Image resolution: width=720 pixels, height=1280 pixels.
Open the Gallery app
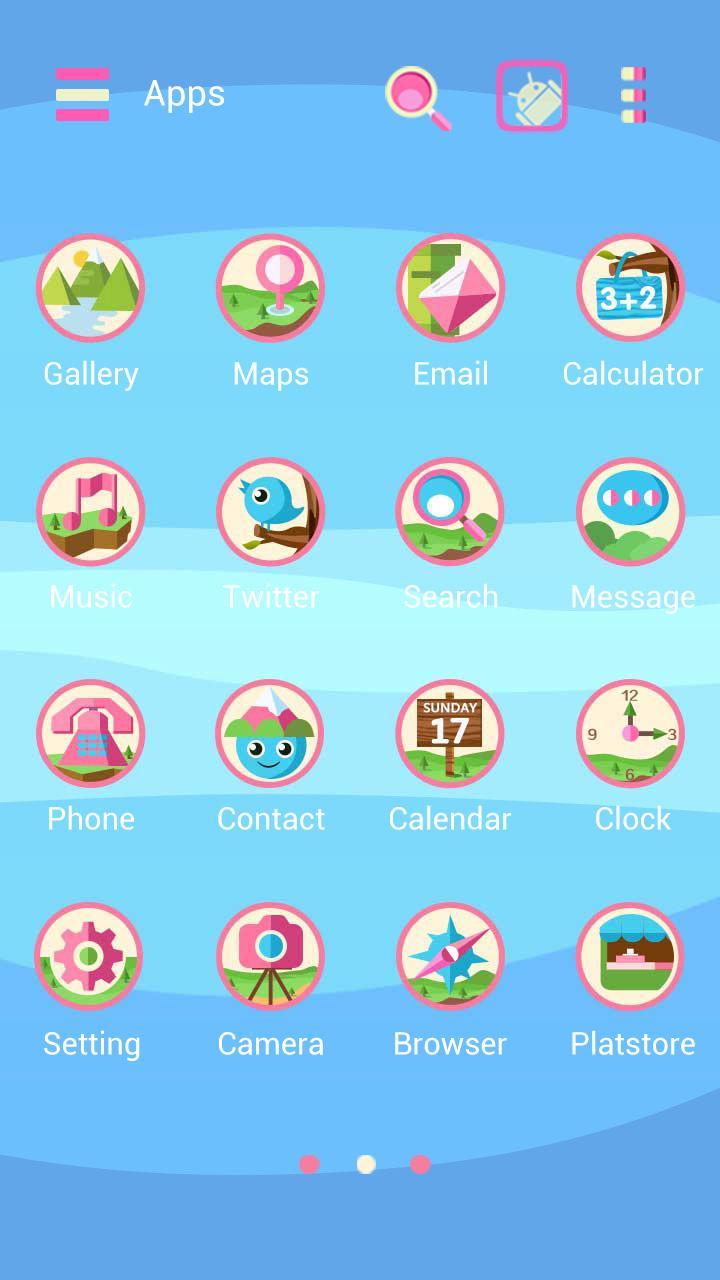[x=91, y=288]
